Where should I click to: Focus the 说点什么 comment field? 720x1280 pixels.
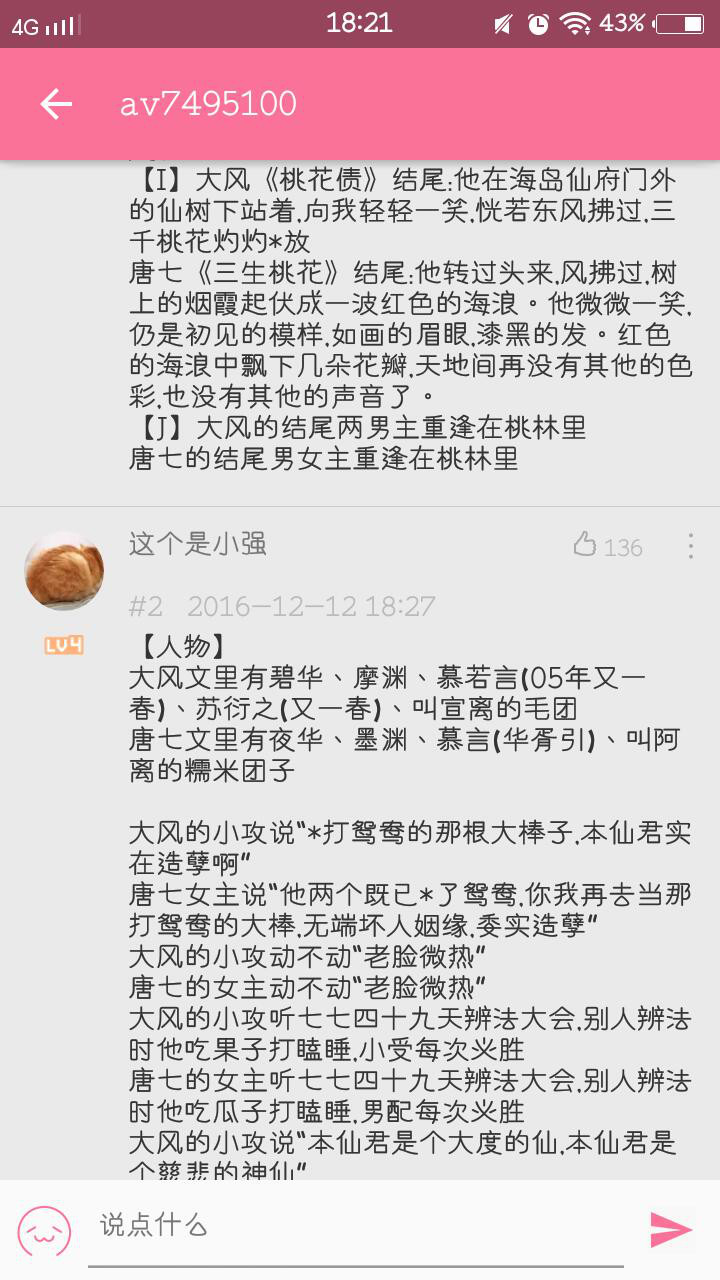click(360, 1226)
